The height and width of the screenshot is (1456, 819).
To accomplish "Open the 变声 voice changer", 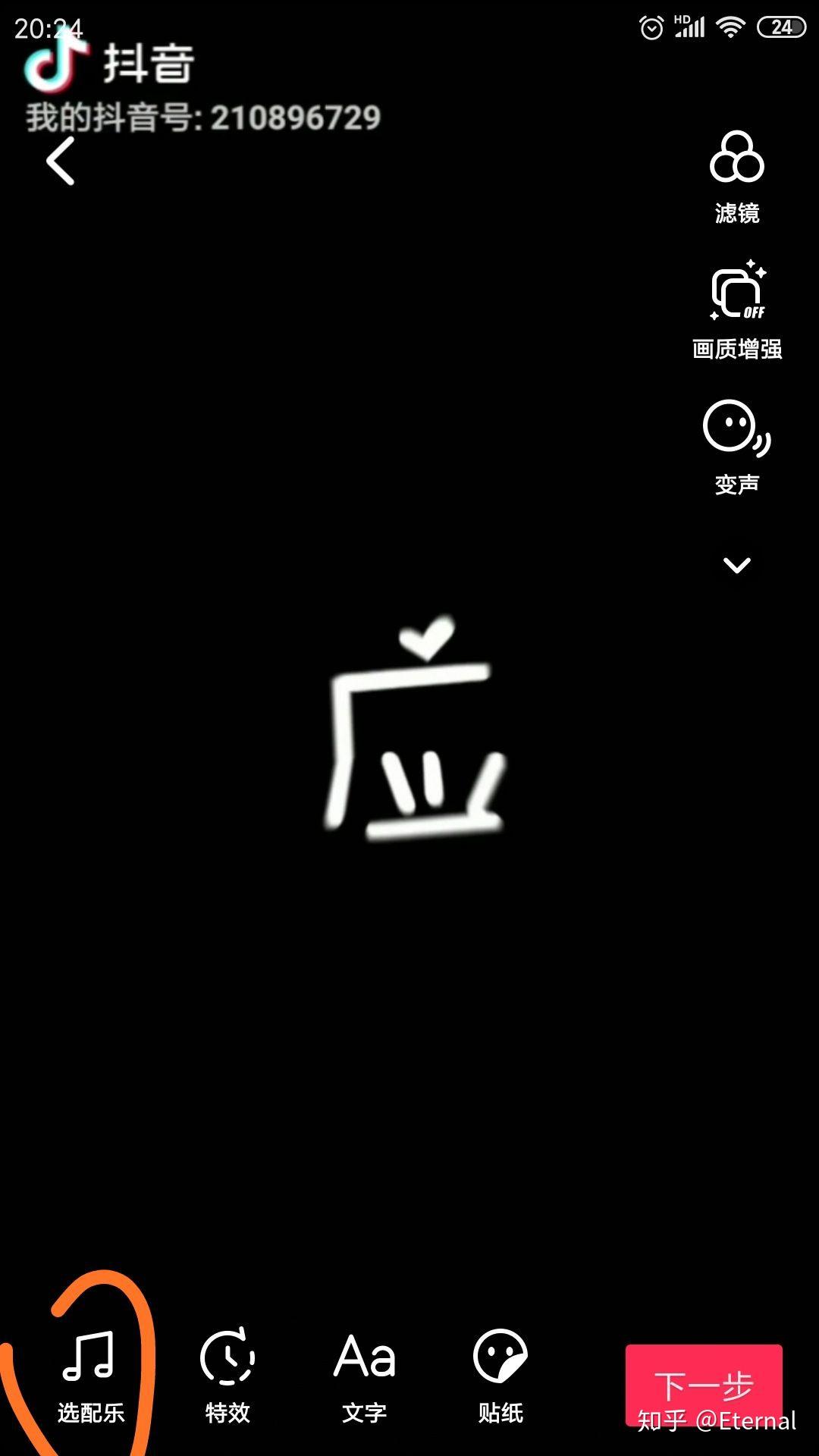I will [736, 447].
